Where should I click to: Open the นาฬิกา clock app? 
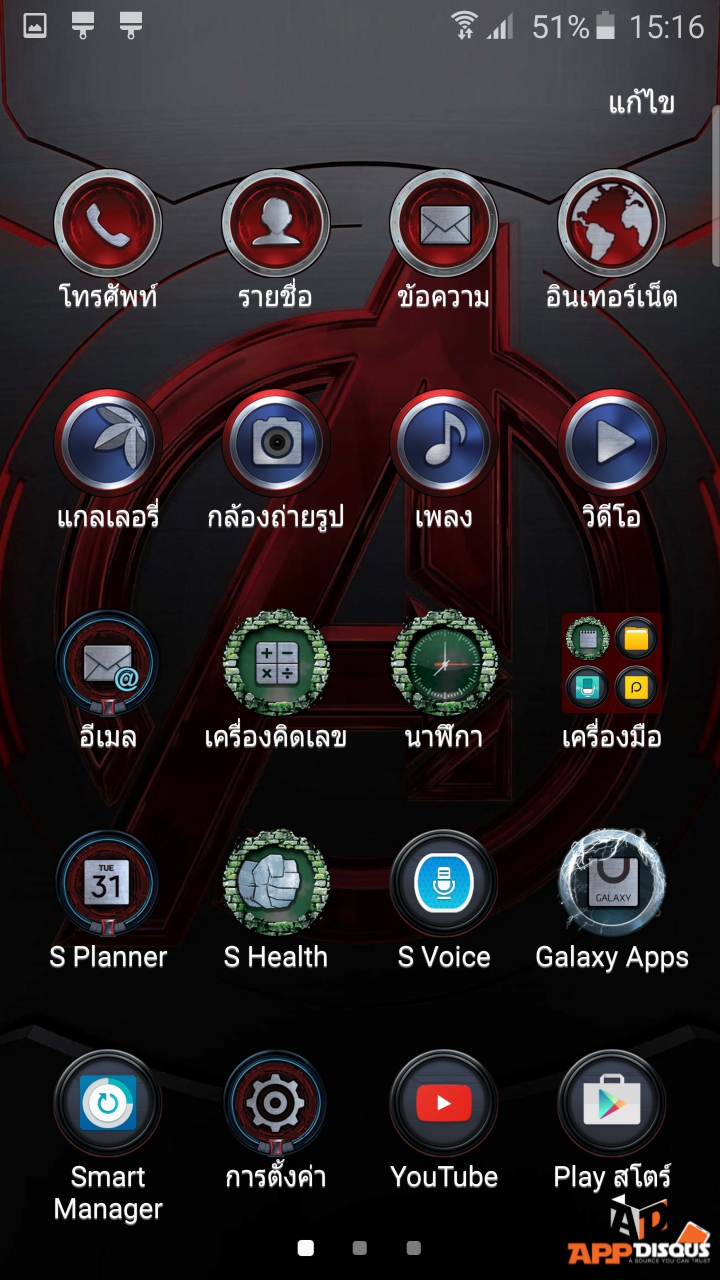444,663
